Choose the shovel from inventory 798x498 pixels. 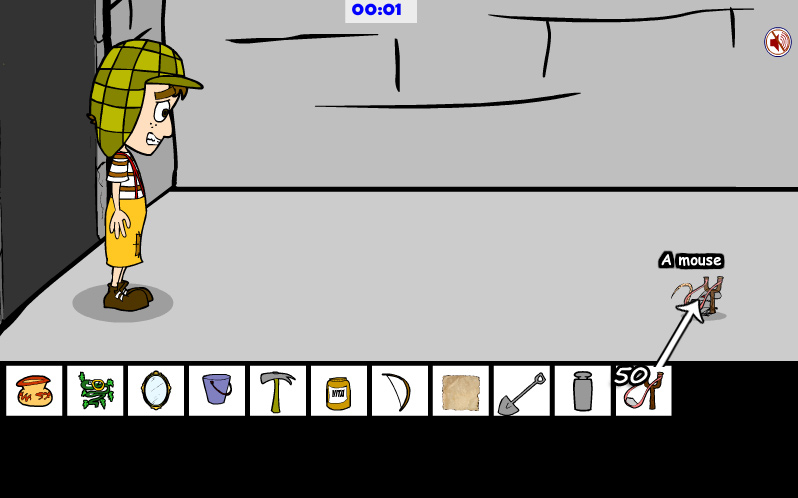click(522, 391)
